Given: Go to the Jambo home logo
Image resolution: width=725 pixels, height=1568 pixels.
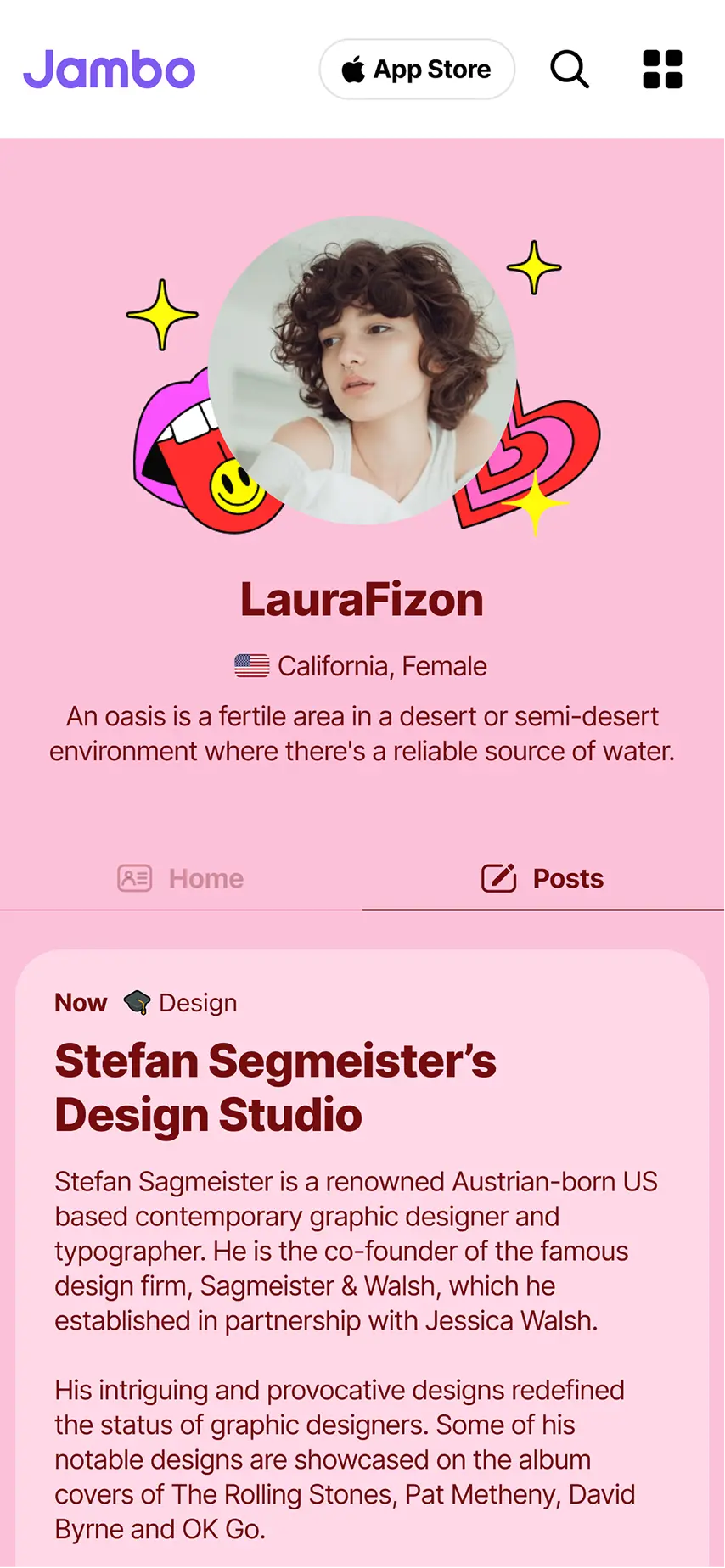Looking at the screenshot, I should point(110,70).
